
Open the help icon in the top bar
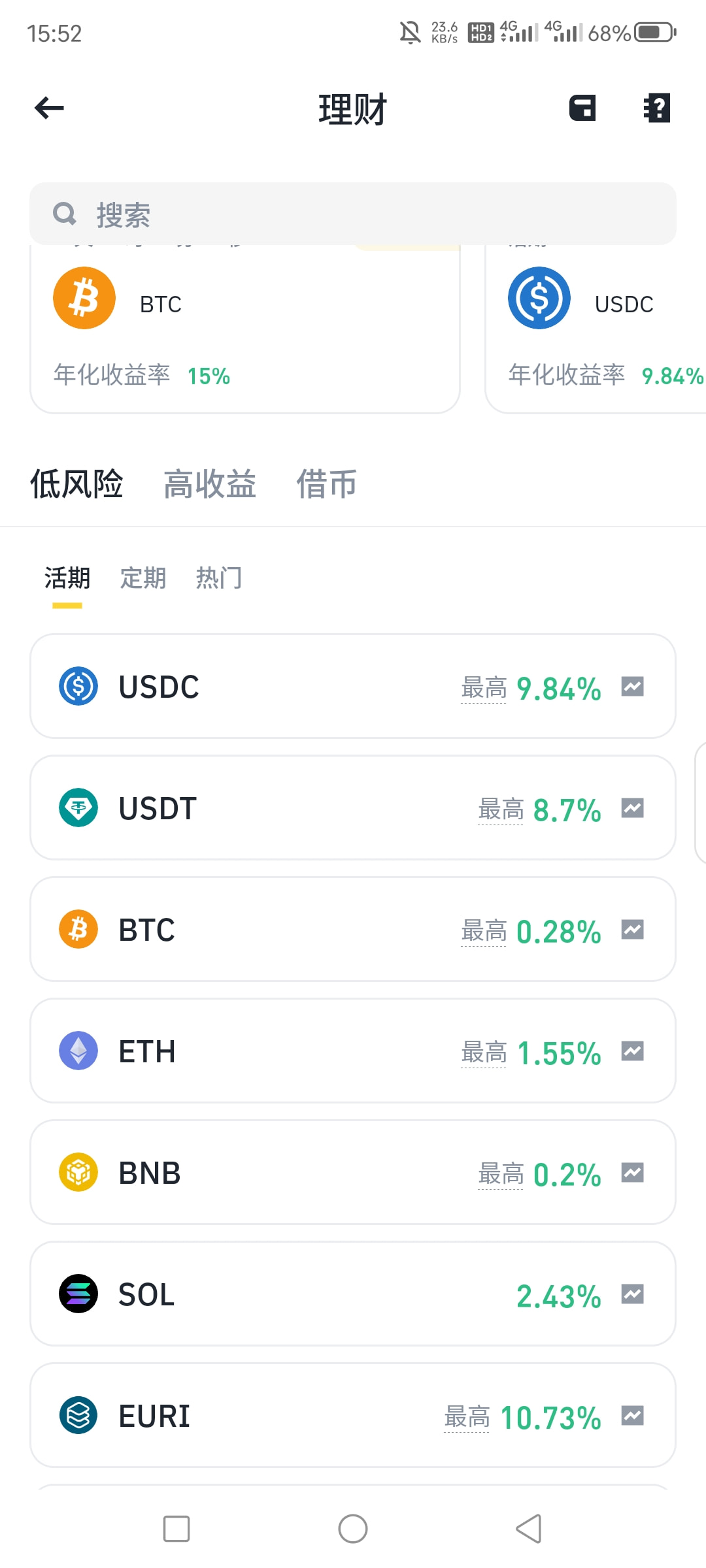pos(657,108)
